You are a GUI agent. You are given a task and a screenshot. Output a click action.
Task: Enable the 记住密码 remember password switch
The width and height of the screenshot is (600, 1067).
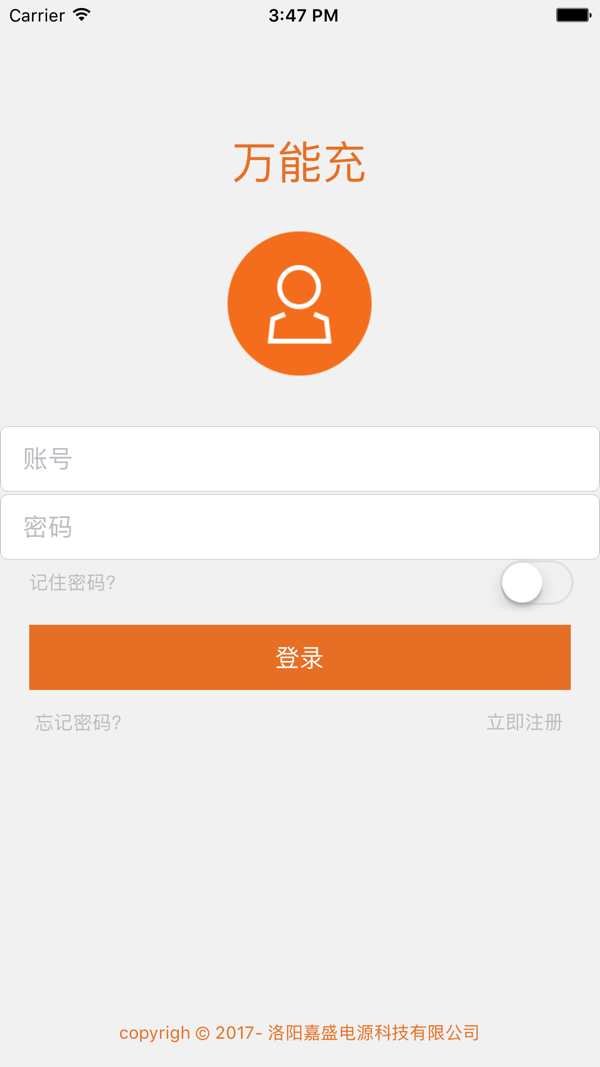tap(536, 583)
